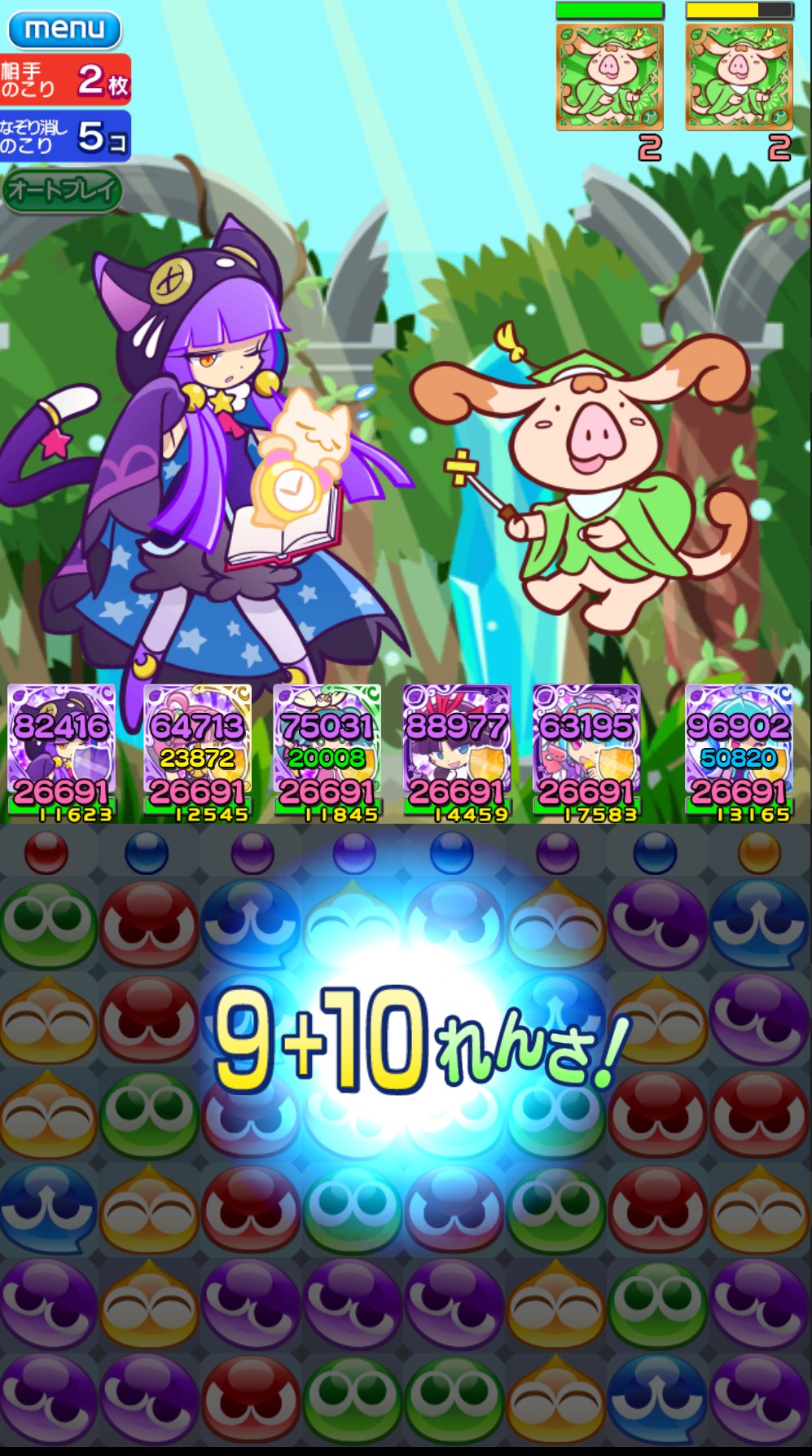Image resolution: width=812 pixels, height=1456 pixels.
Task: Select the character card showing 63195
Action: (586, 750)
